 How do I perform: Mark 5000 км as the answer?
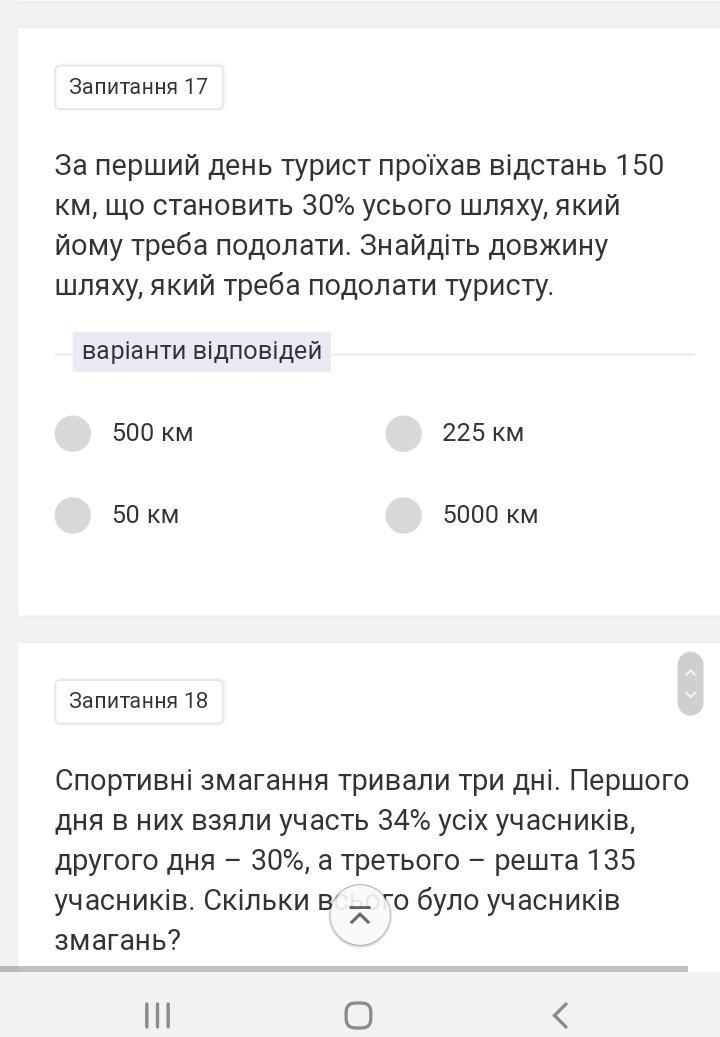[403, 515]
